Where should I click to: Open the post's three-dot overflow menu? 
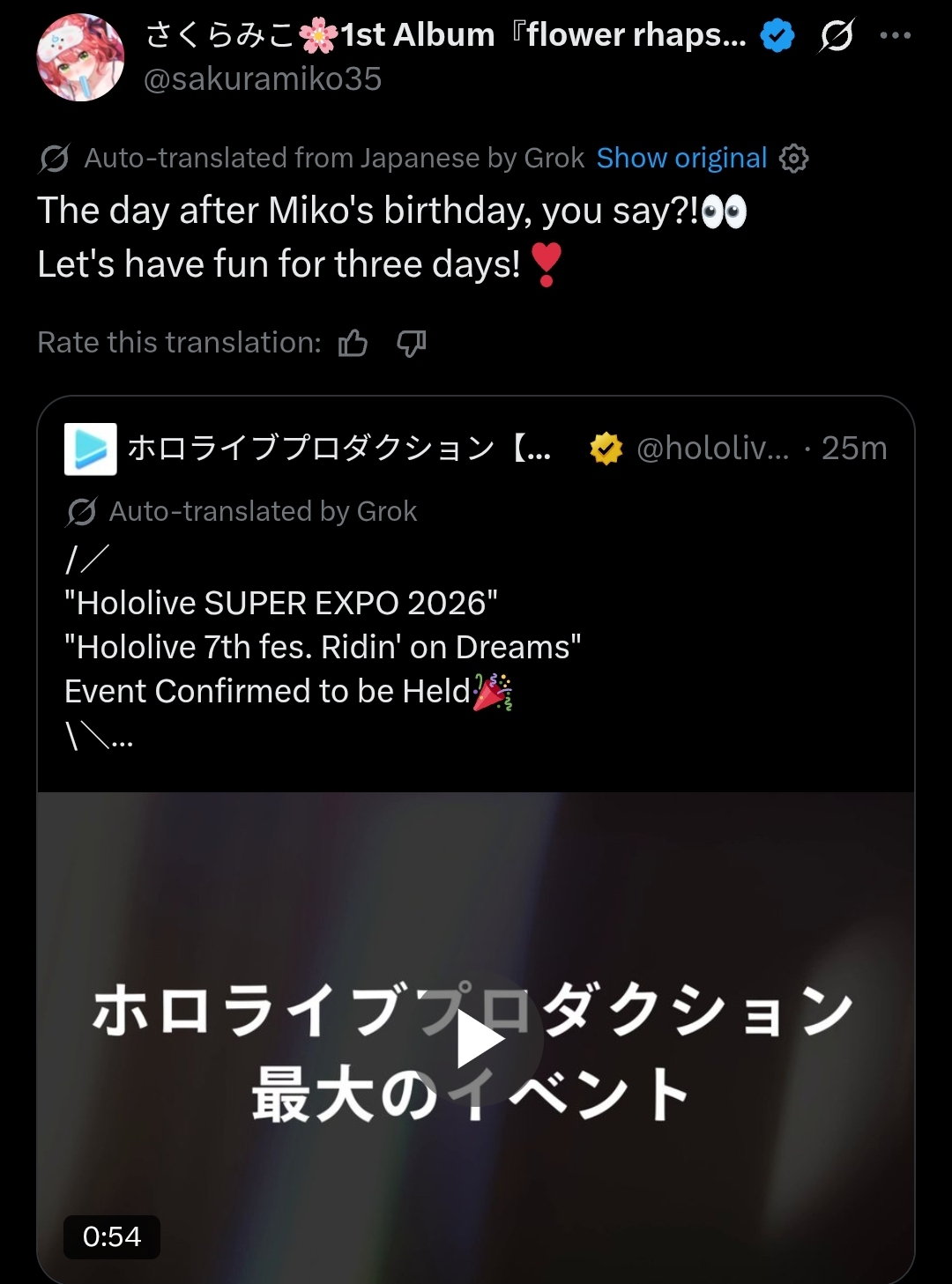pos(896,36)
